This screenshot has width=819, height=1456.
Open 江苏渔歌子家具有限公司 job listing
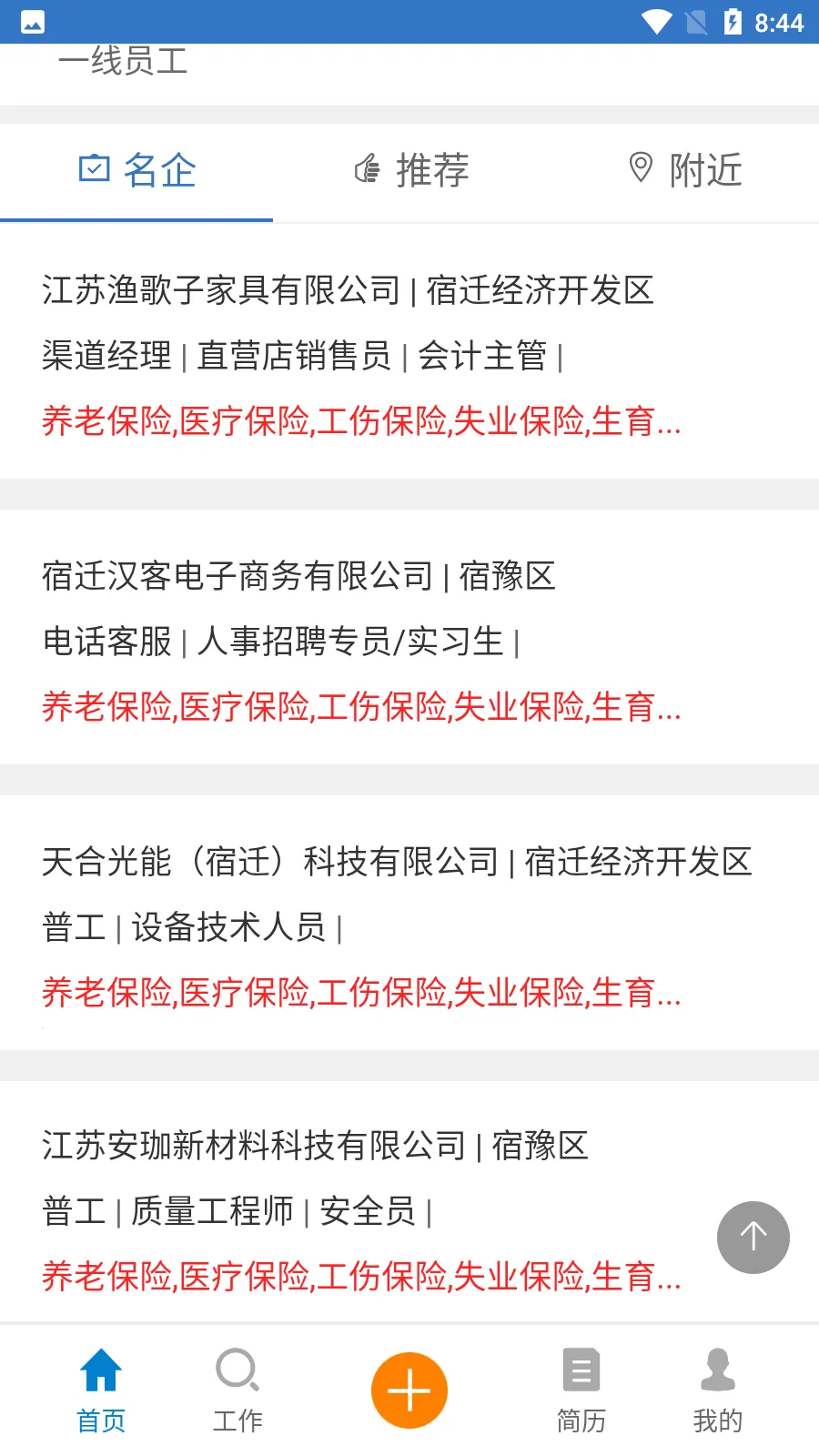point(349,355)
